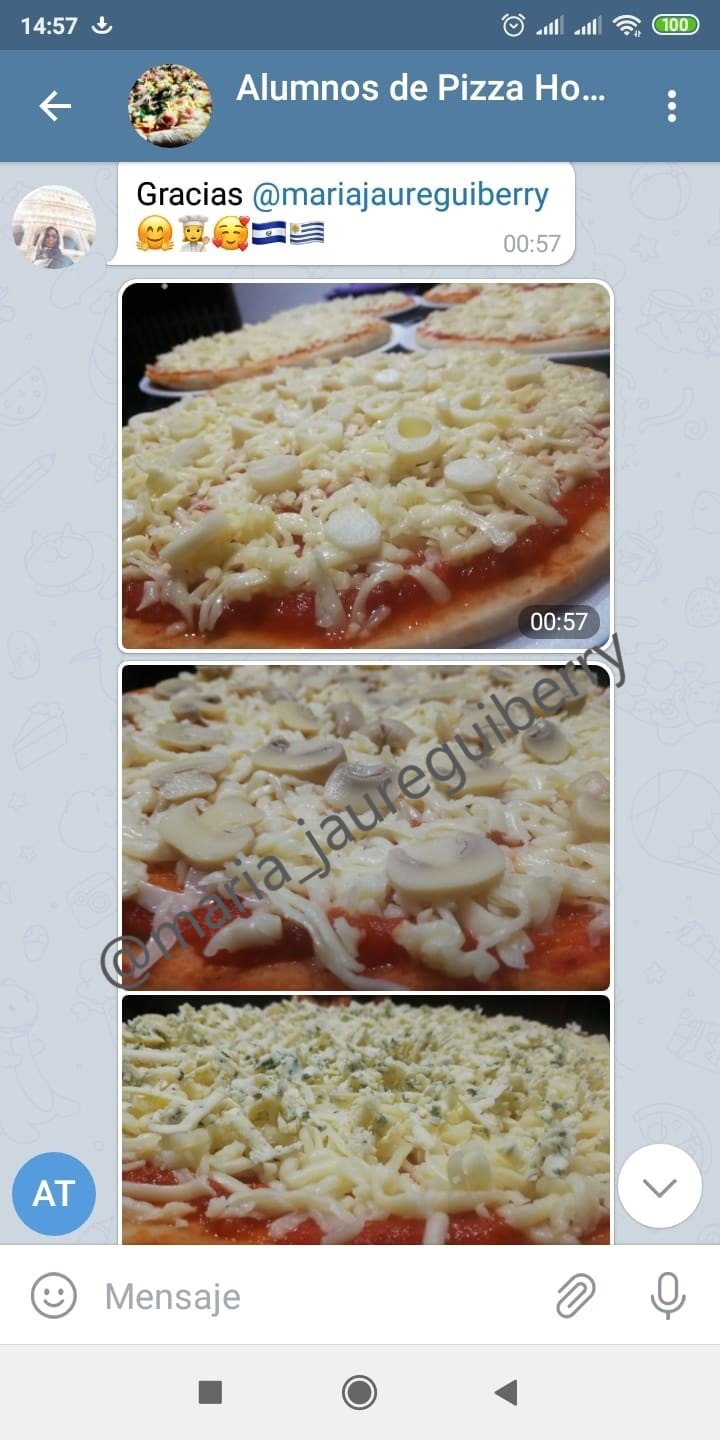This screenshot has width=720, height=1440.
Task: Open the sender's avatar next to Gracias
Action: (53, 227)
